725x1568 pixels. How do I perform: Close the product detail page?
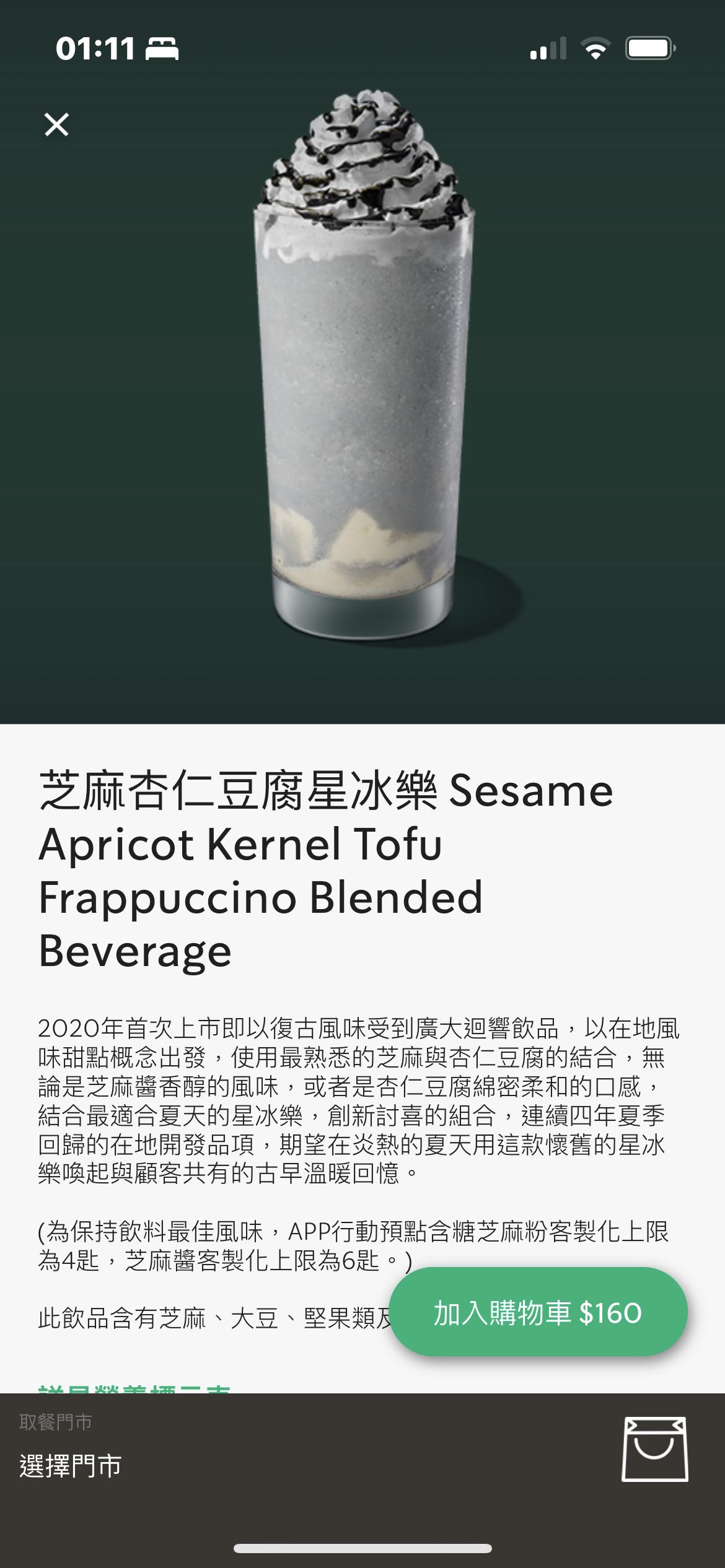point(56,124)
